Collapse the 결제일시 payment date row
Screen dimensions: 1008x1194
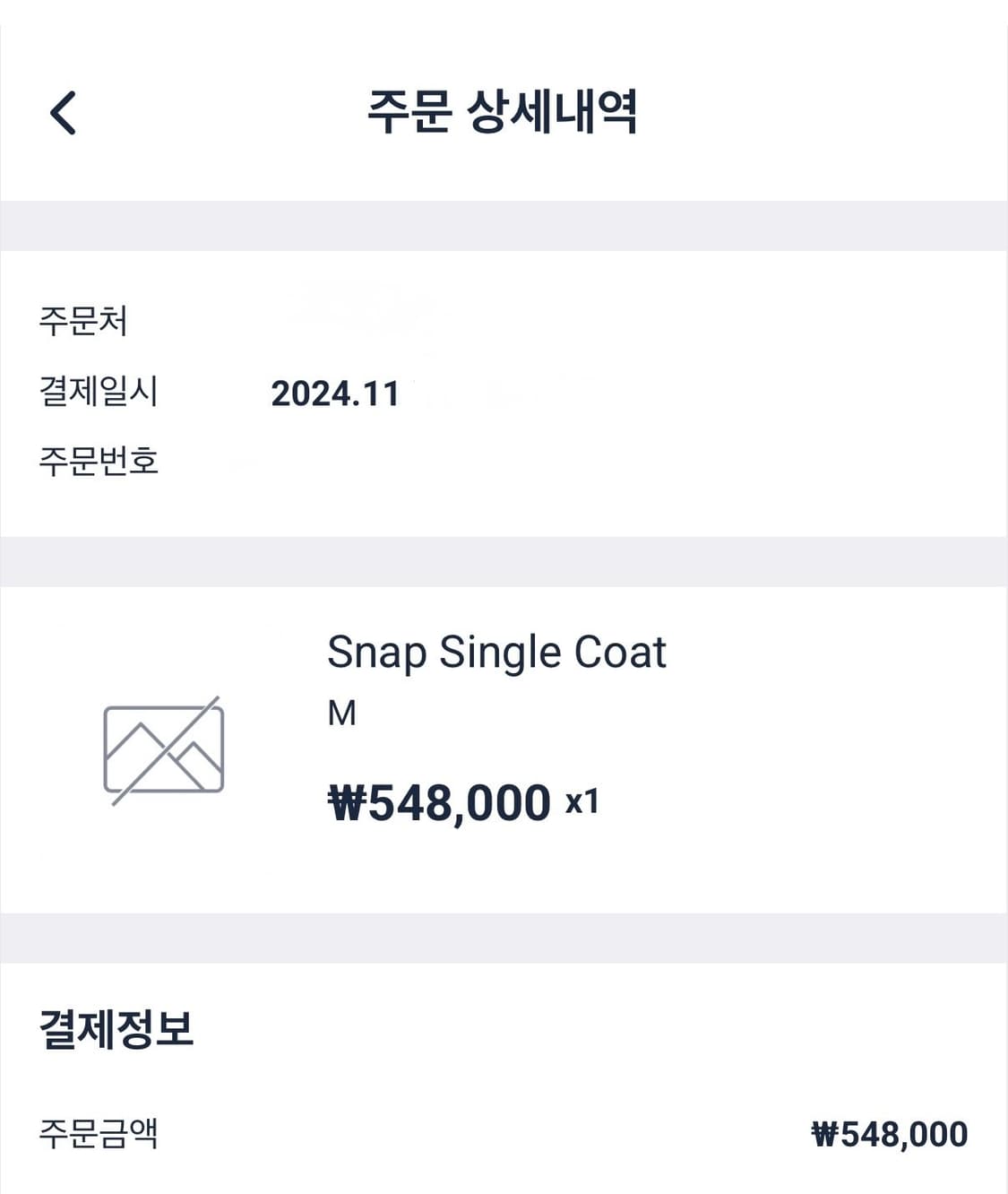click(x=99, y=393)
